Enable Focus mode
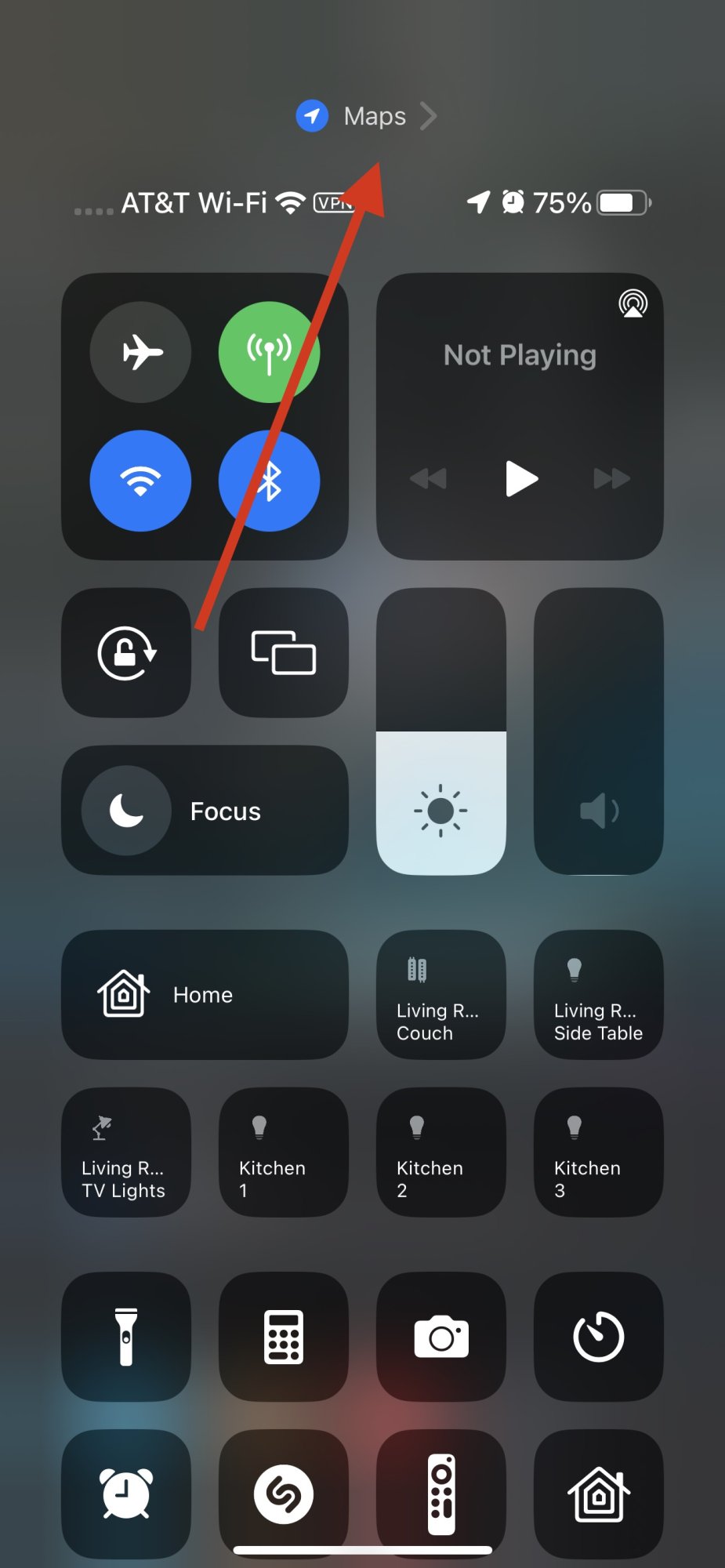The image size is (725, 1568). point(205,811)
